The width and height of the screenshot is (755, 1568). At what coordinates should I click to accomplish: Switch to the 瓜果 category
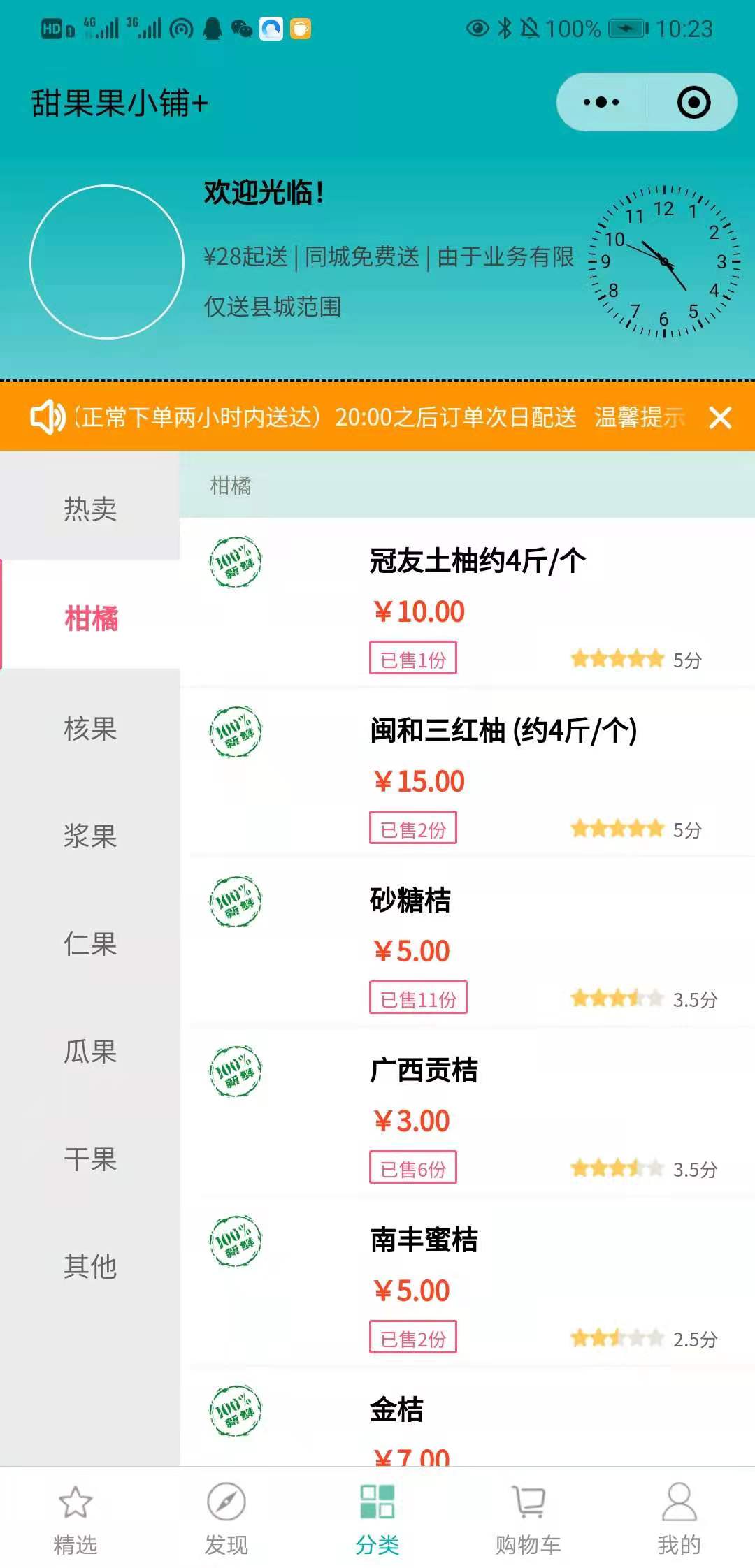[x=90, y=1051]
